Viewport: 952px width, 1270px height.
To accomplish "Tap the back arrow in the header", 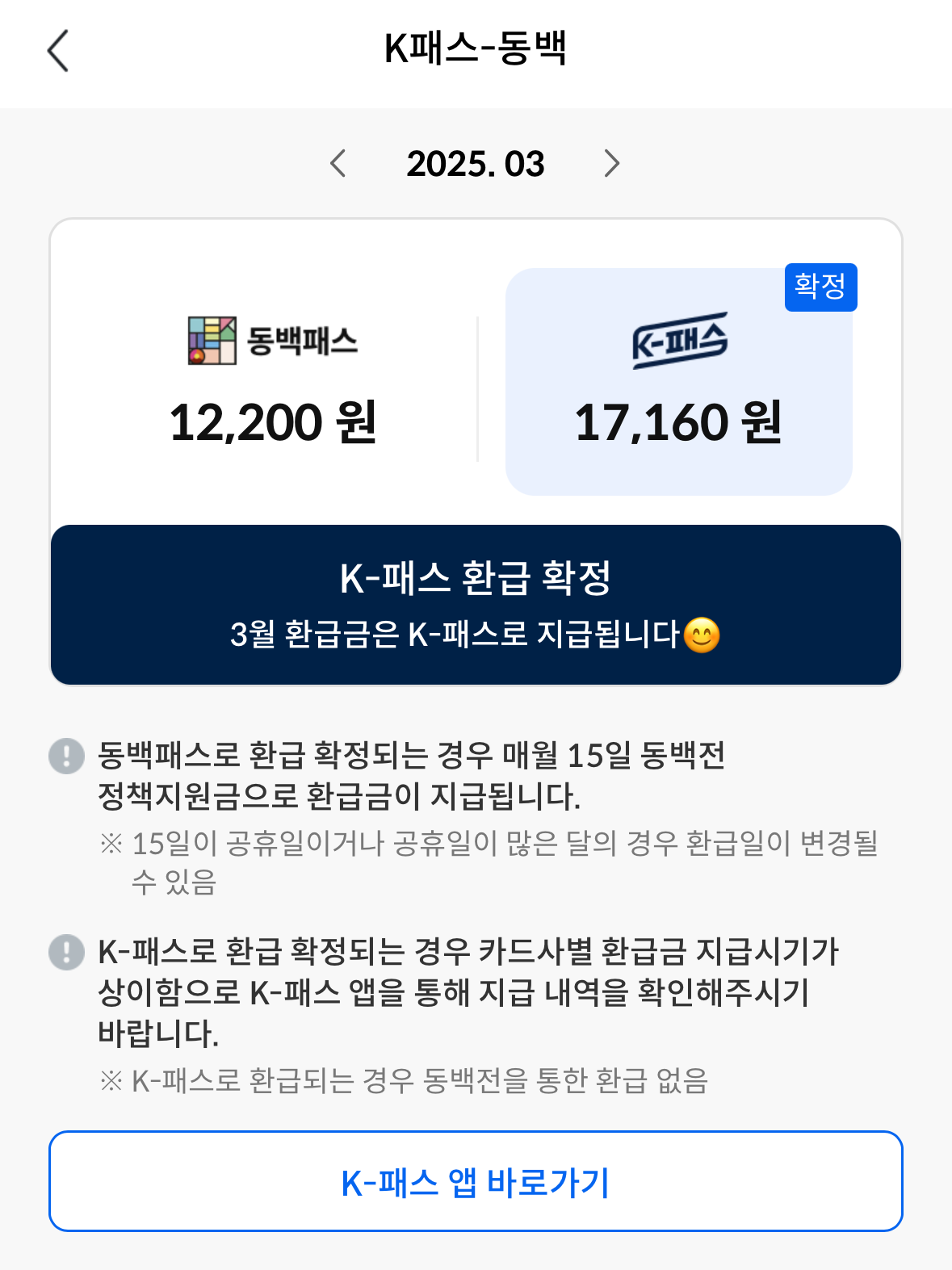I will tap(57, 51).
